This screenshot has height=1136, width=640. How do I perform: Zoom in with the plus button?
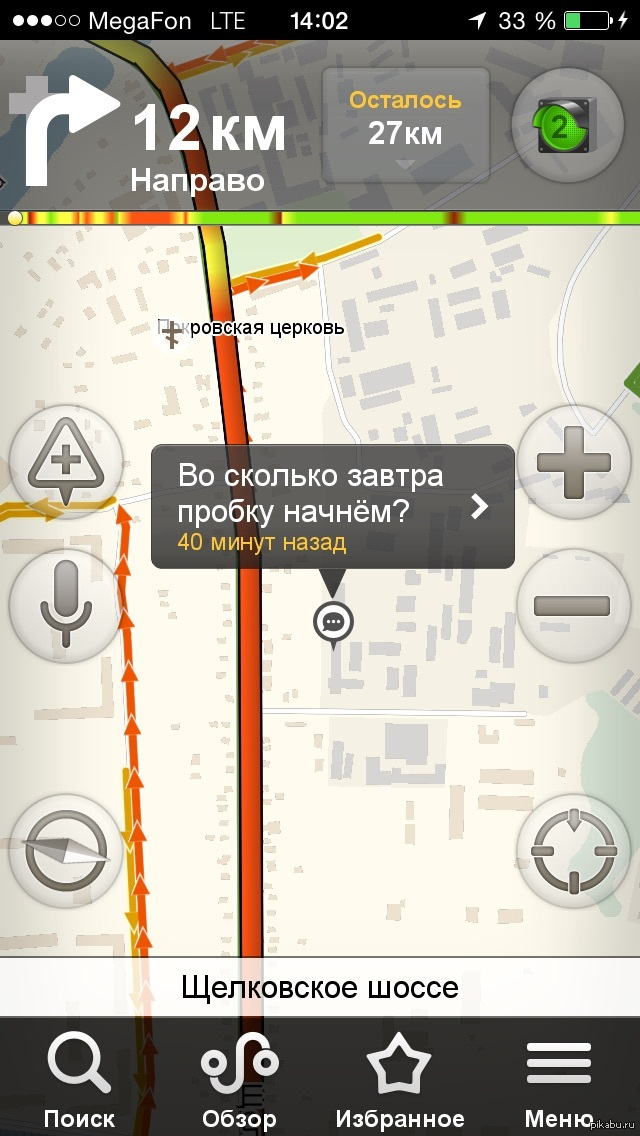[573, 462]
